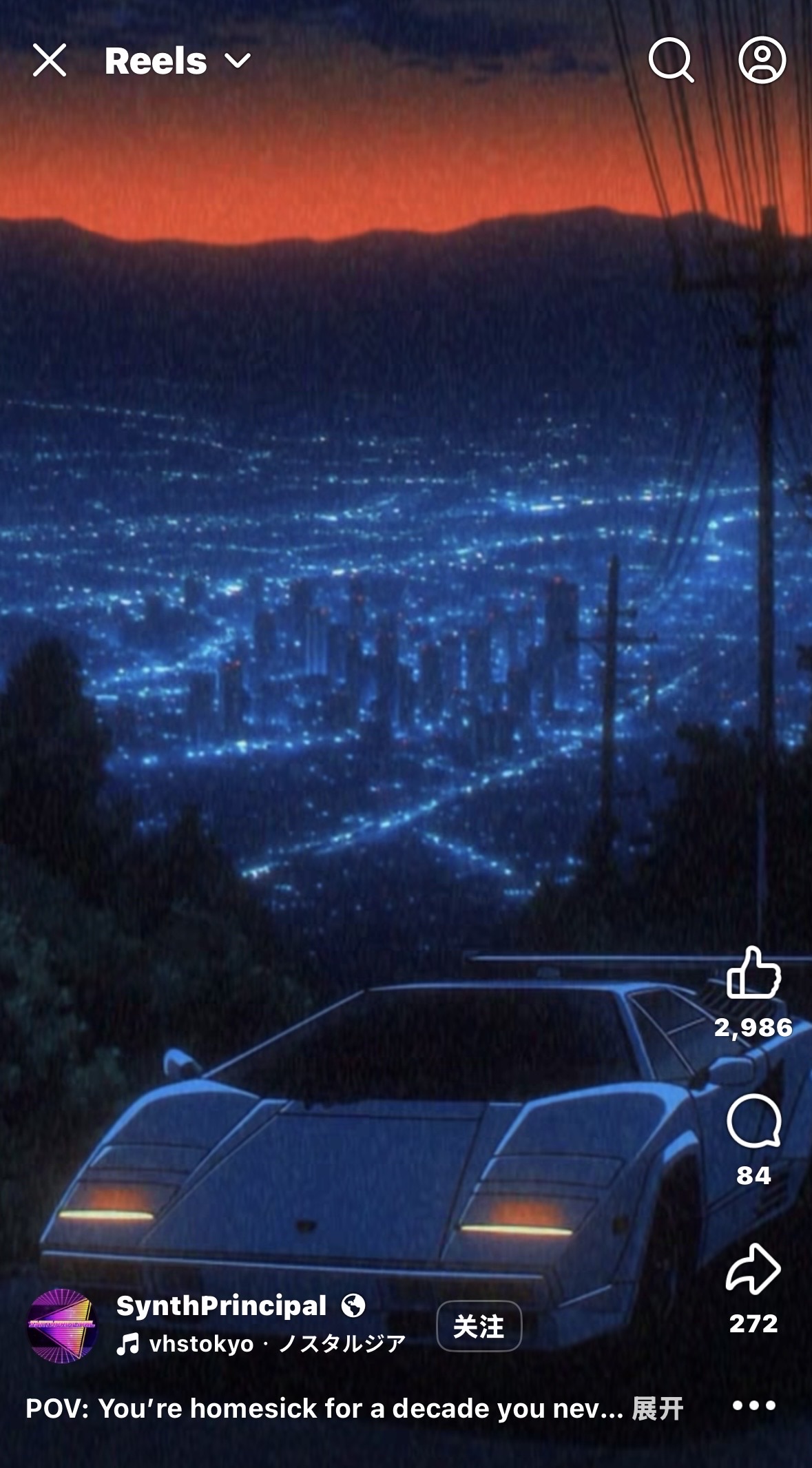
Task: Open your profile
Action: click(x=762, y=61)
